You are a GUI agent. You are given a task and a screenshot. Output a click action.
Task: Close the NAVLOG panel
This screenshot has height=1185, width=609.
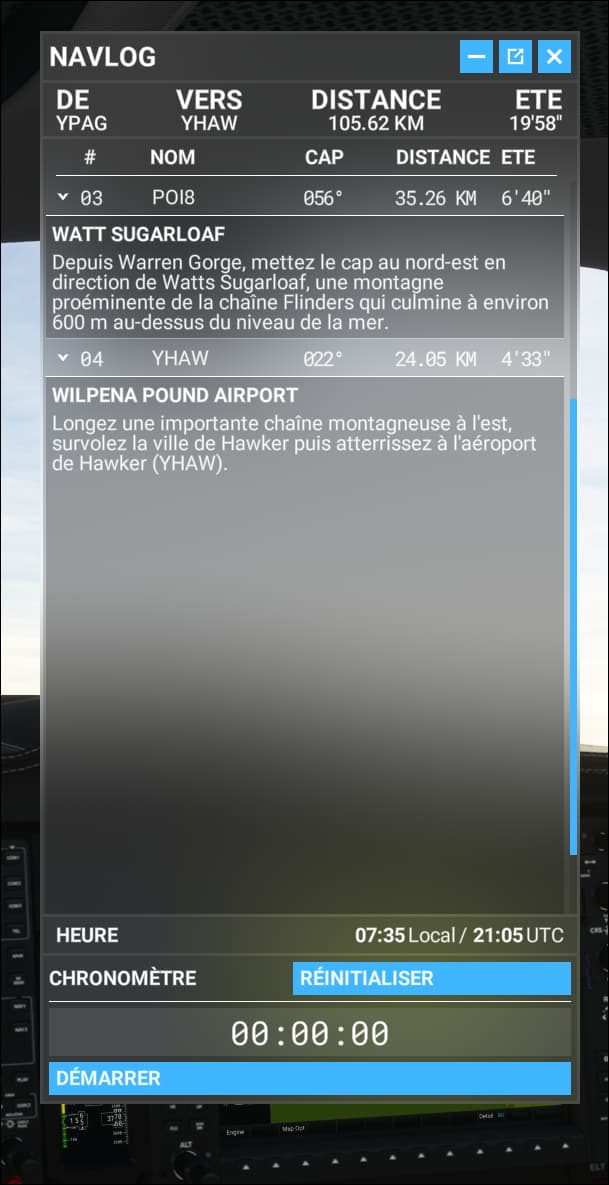tap(554, 57)
